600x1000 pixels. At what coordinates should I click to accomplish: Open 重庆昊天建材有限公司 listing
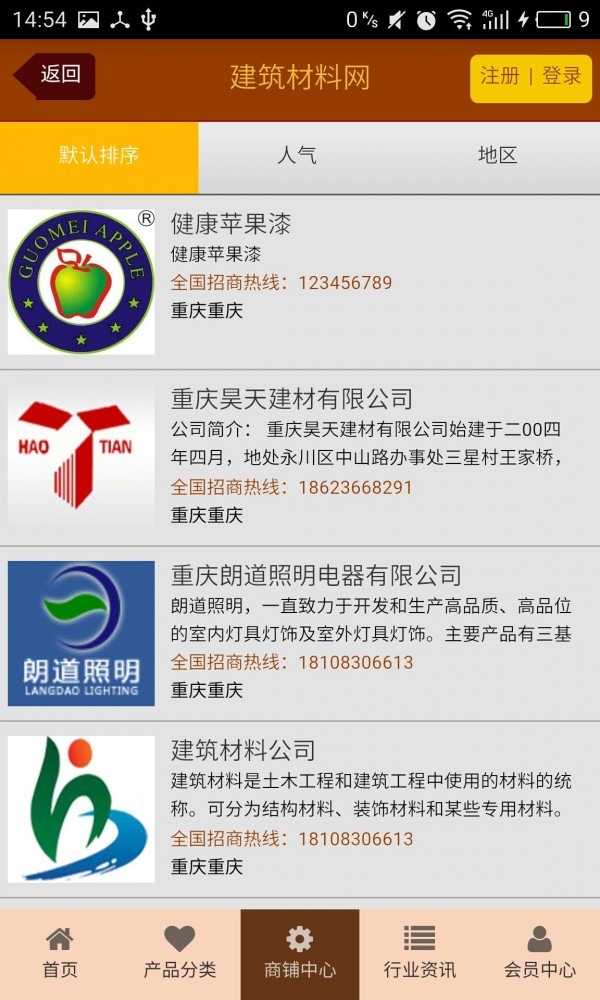(x=300, y=458)
